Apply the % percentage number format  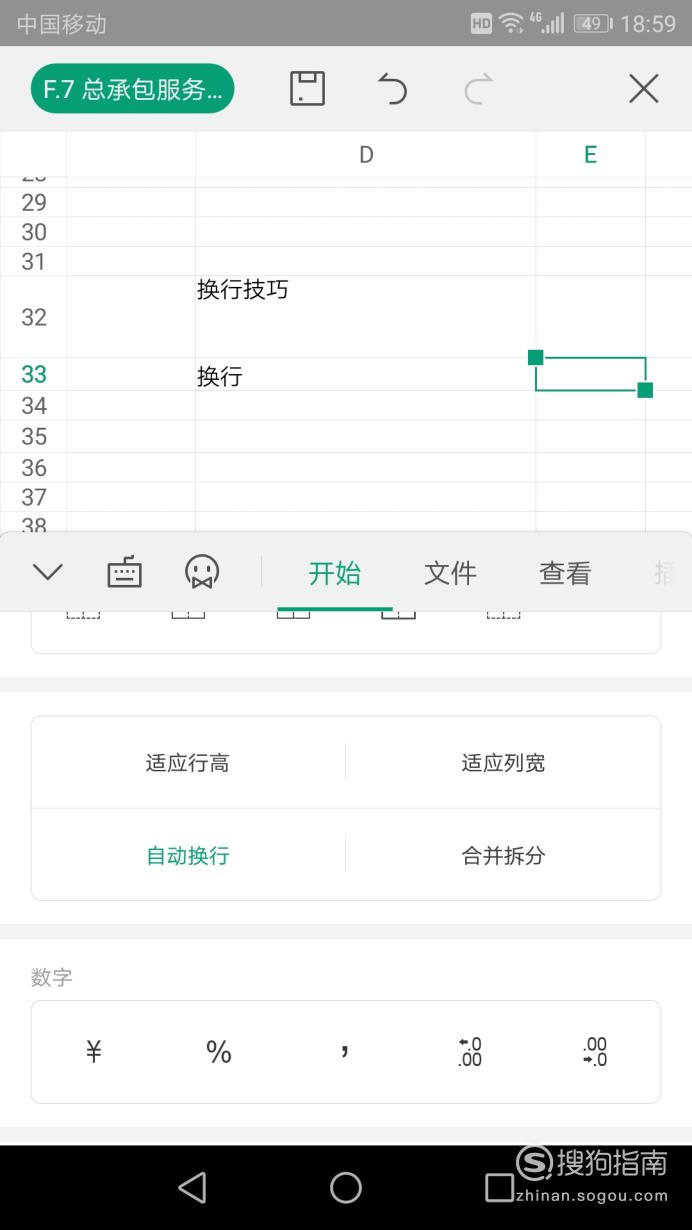219,1051
